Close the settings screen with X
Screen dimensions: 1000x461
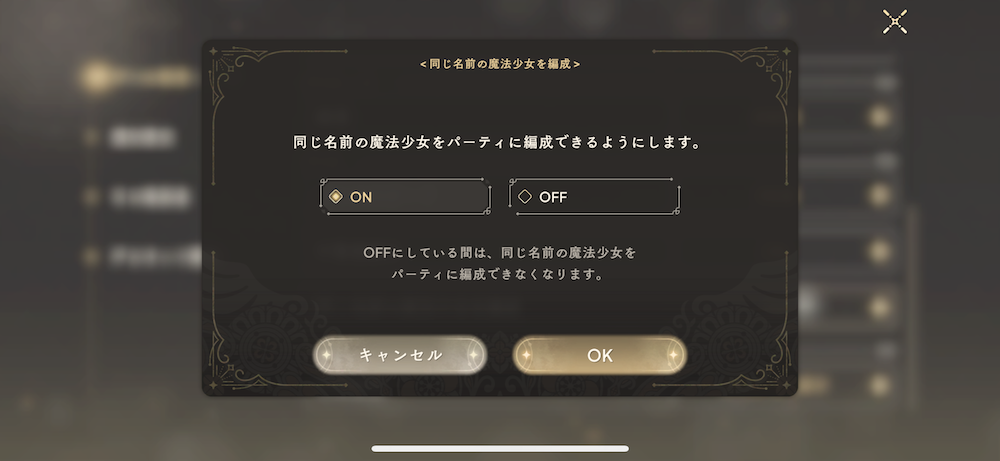click(895, 21)
